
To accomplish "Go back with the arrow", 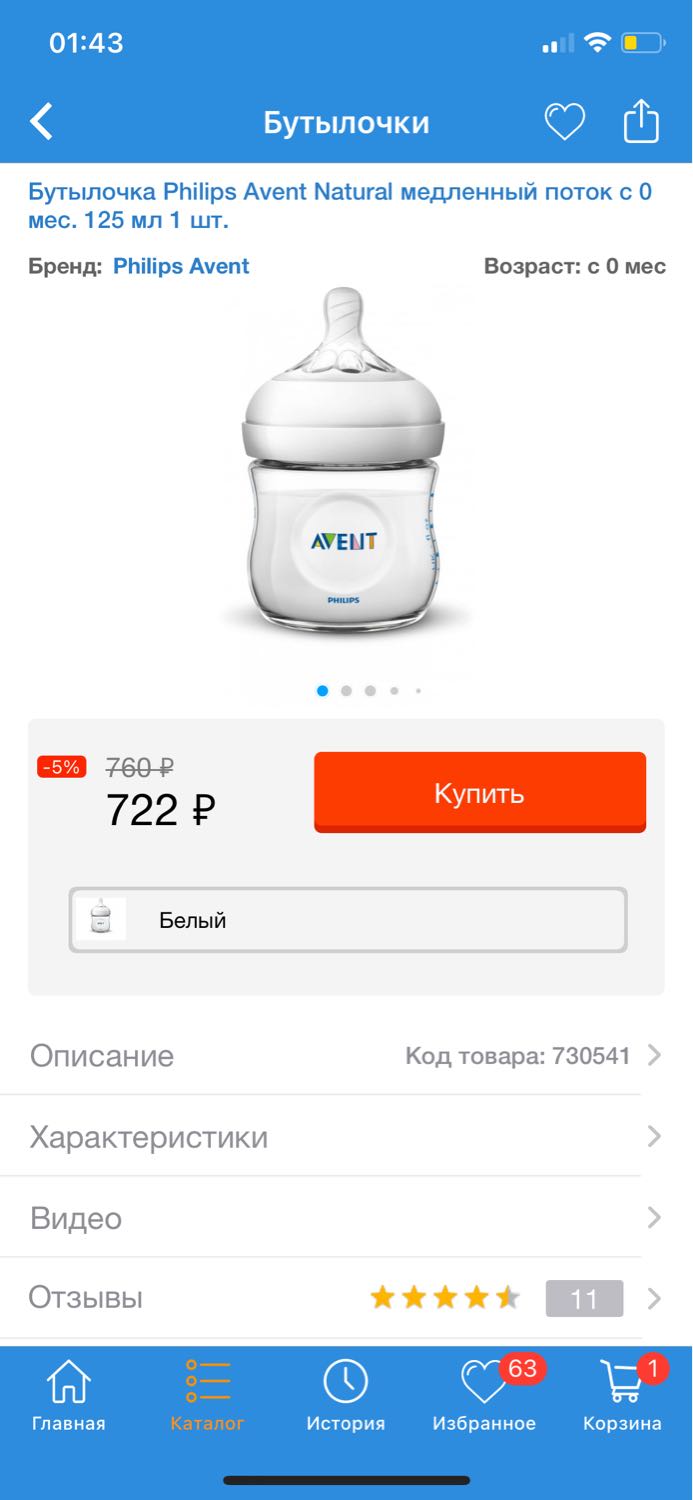I will point(41,122).
